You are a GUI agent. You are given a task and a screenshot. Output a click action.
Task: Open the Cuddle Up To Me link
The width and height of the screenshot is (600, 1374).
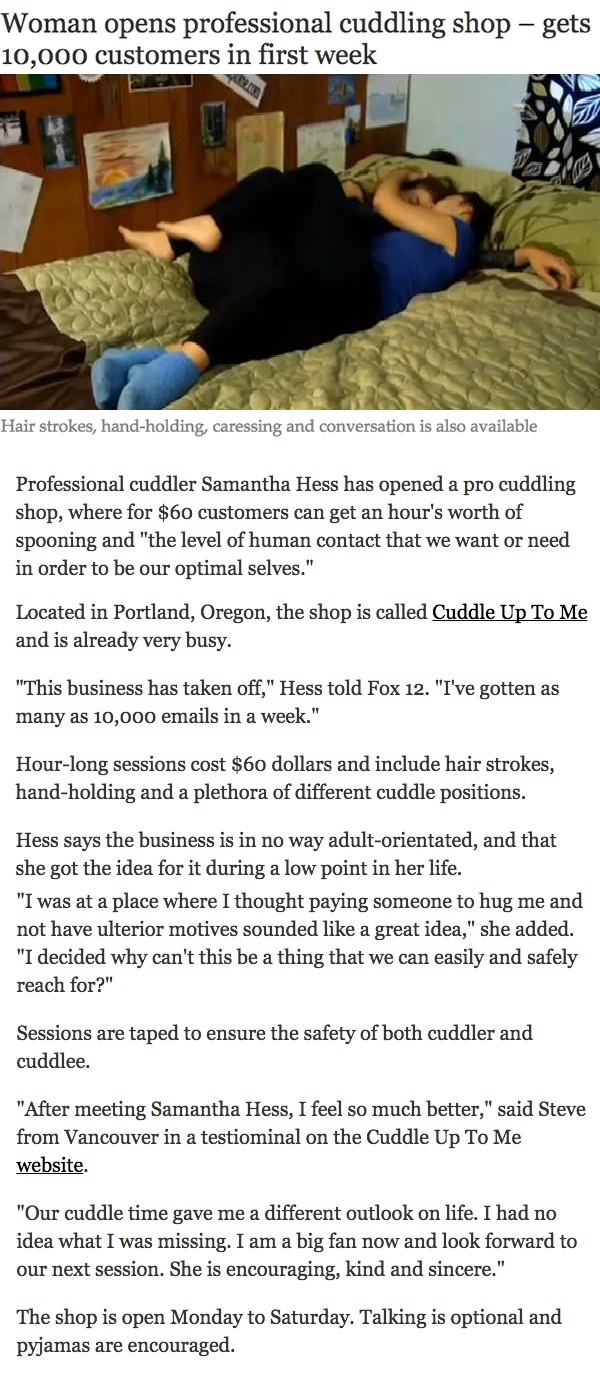[509, 612]
